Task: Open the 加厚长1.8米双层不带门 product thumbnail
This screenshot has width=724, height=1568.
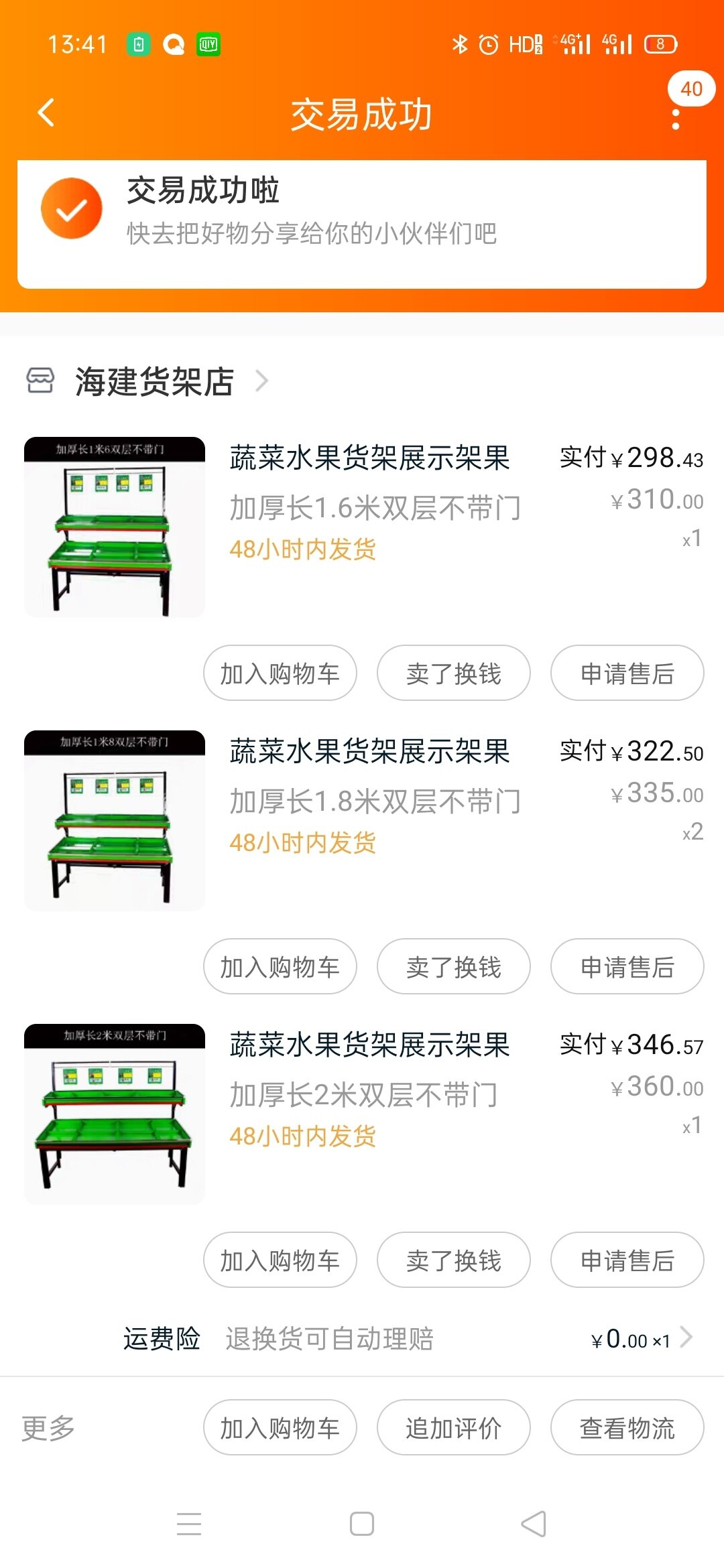Action: coord(115,820)
